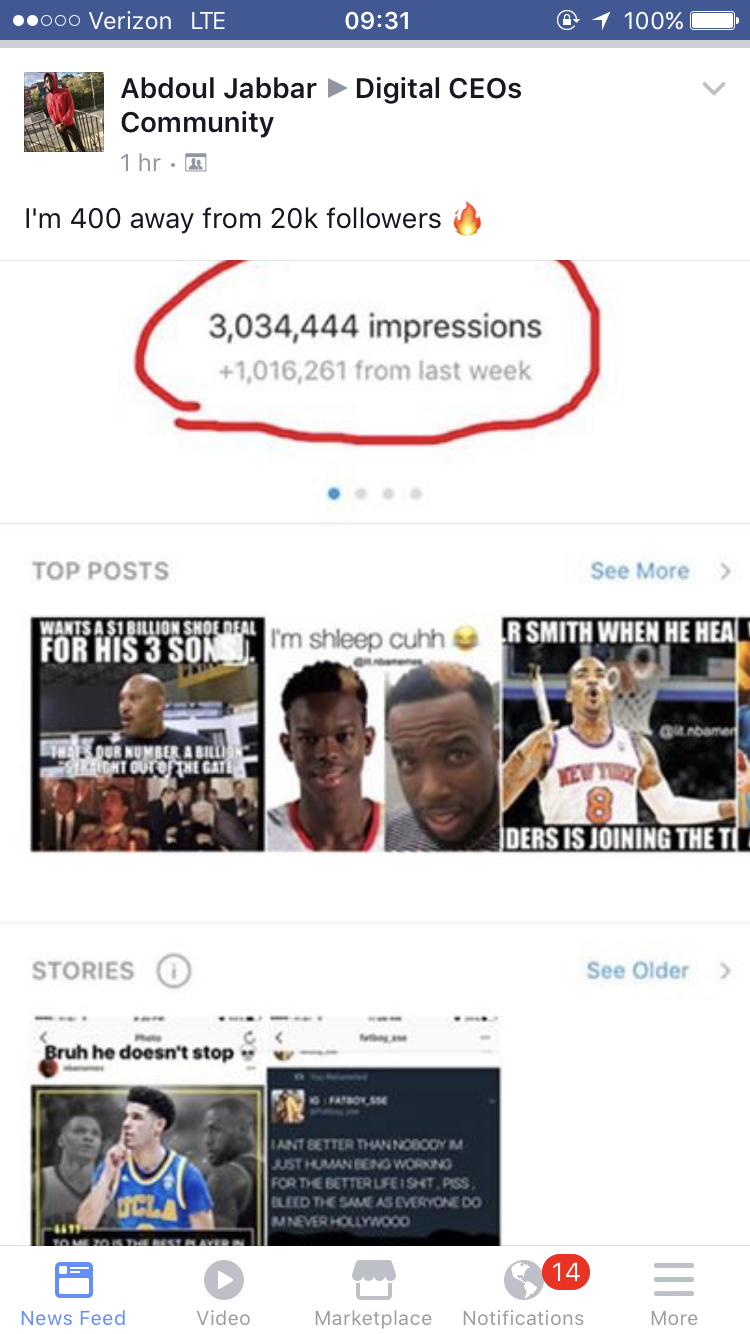Open Abdoul Jabbar's profile picture

[64, 112]
